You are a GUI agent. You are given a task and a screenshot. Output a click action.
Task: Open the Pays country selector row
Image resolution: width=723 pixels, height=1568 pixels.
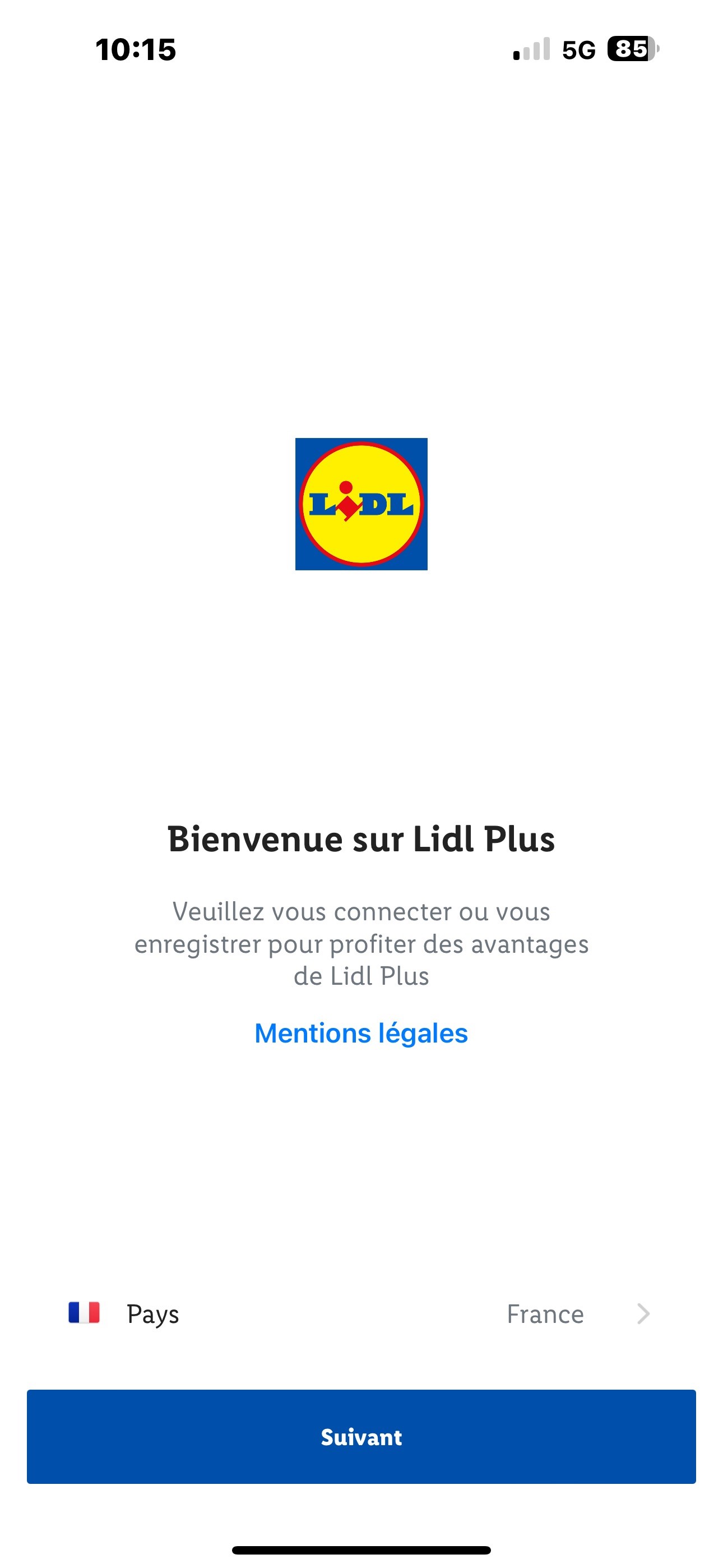pos(361,1313)
